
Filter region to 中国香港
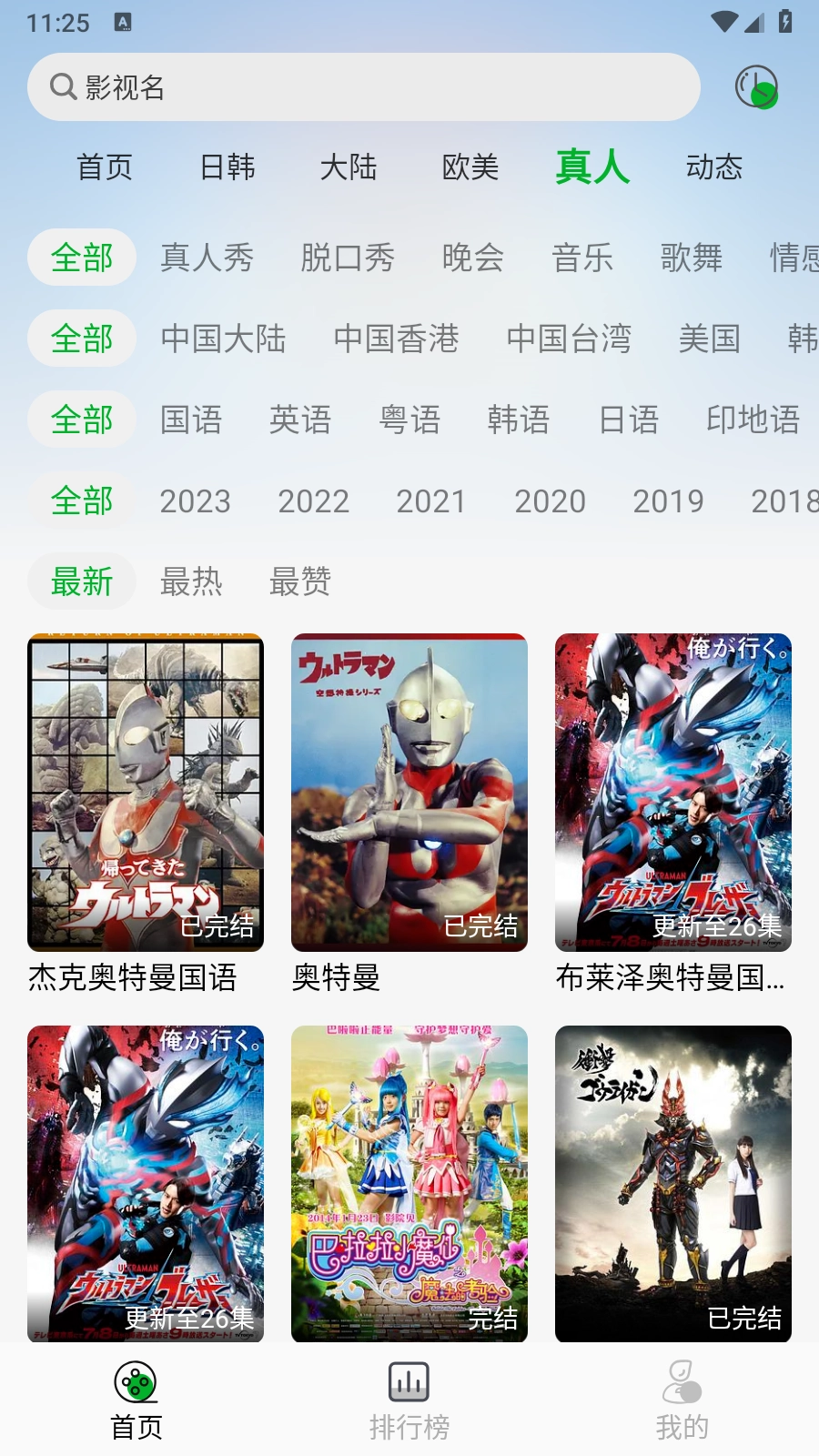point(396,339)
